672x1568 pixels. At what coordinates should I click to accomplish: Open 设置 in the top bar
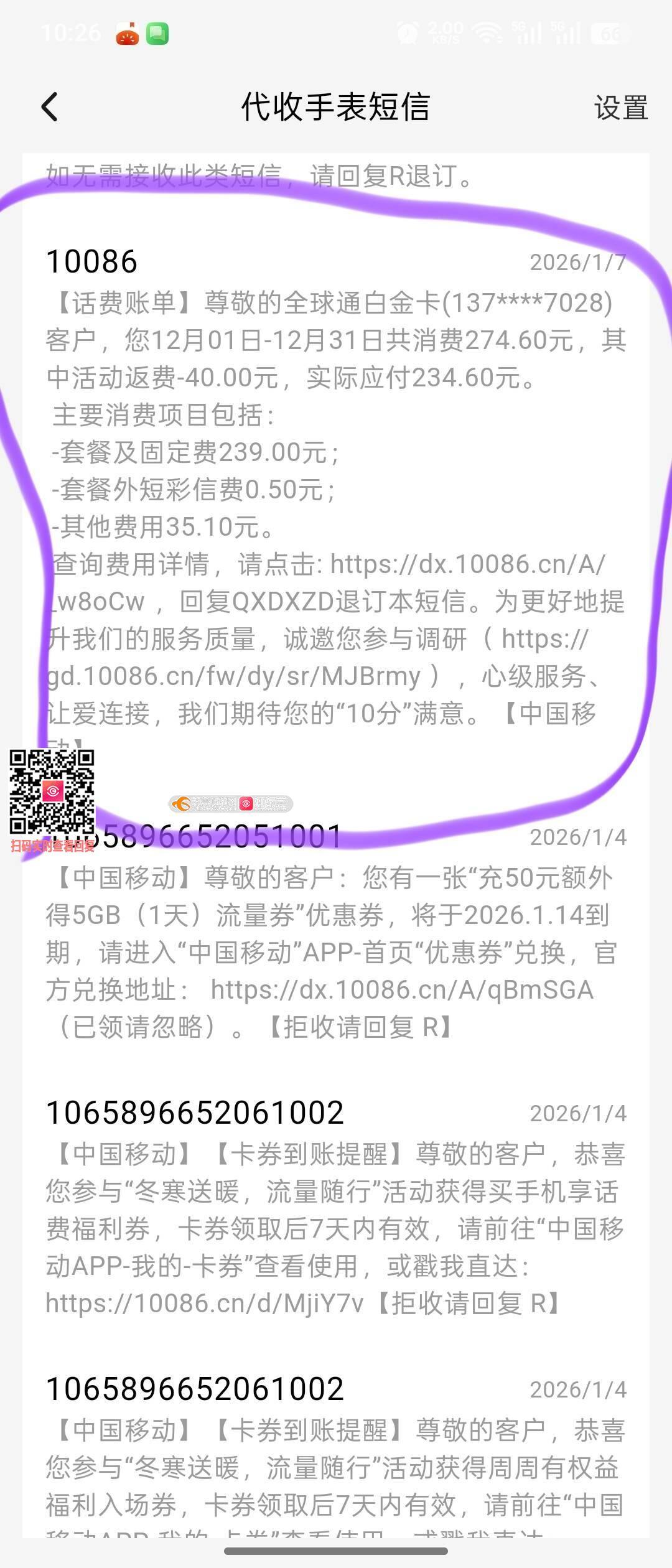click(620, 108)
